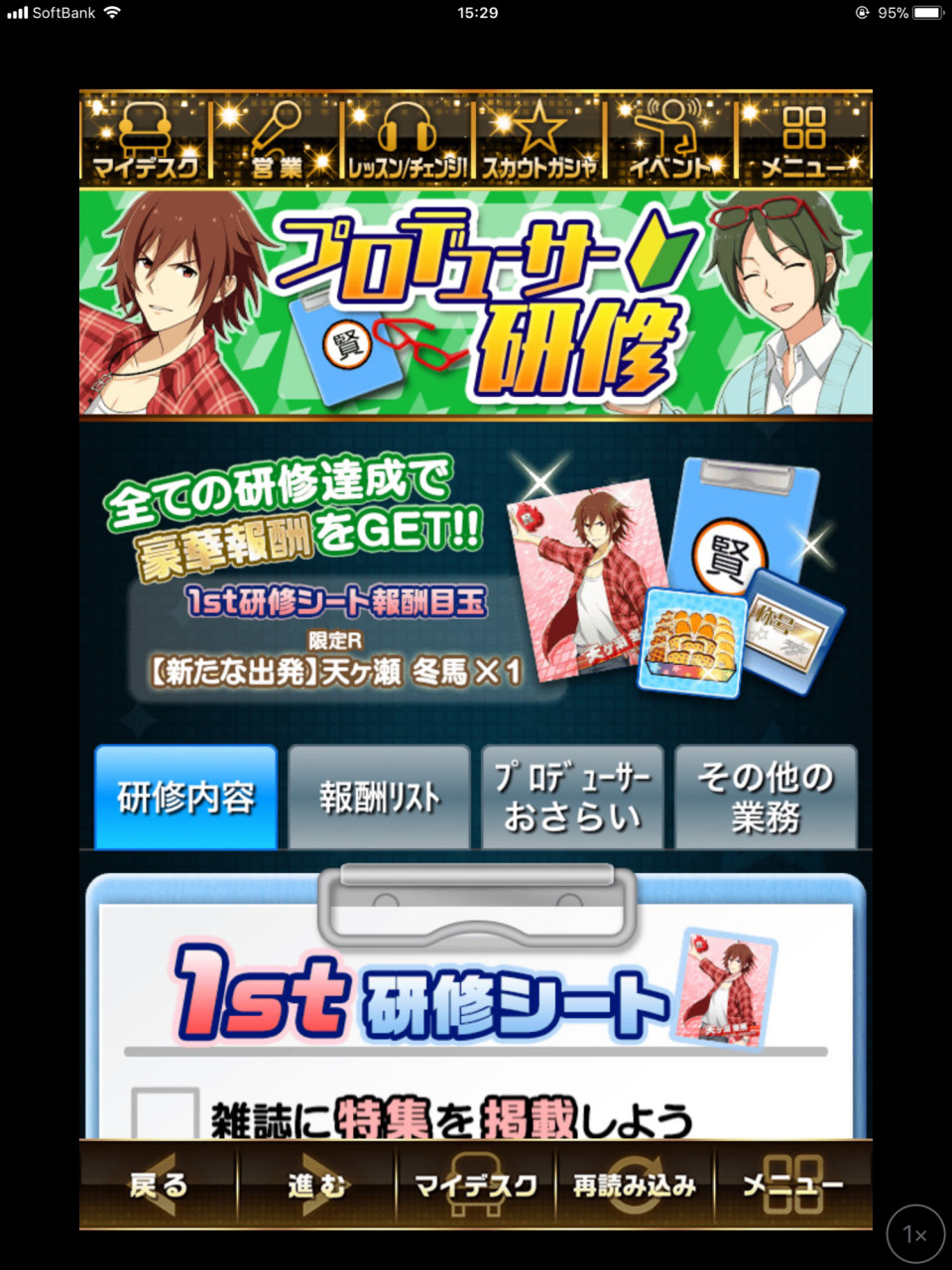952x1270 pixels.
Task: Reload the page with 再読み込み
Action: click(635, 1185)
